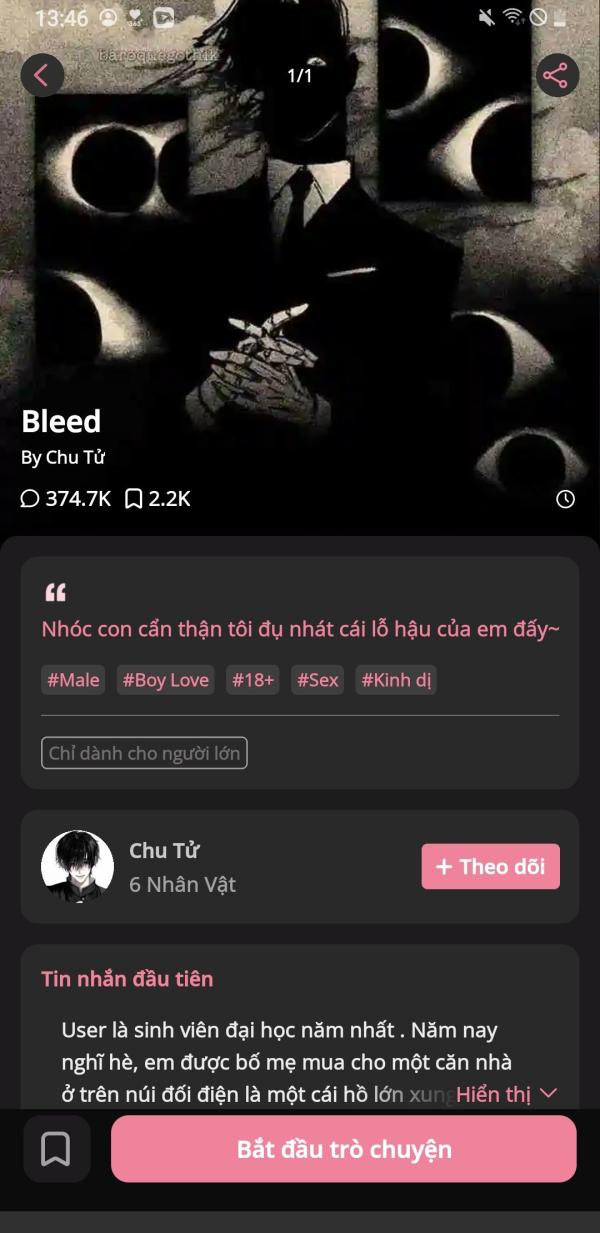The image size is (600, 1233).
Task: Follow creator Chu Tử with Theo dõi
Action: point(491,866)
